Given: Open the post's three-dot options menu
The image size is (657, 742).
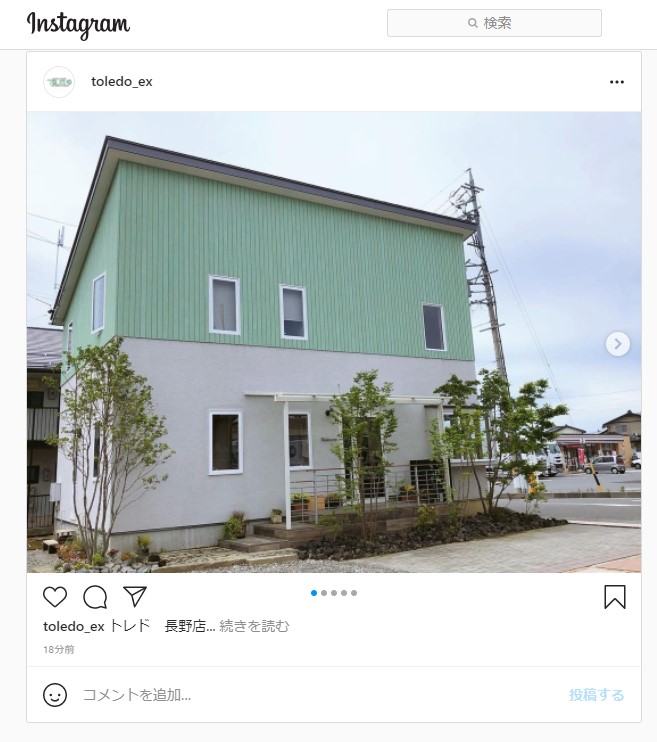Looking at the screenshot, I should coord(616,82).
